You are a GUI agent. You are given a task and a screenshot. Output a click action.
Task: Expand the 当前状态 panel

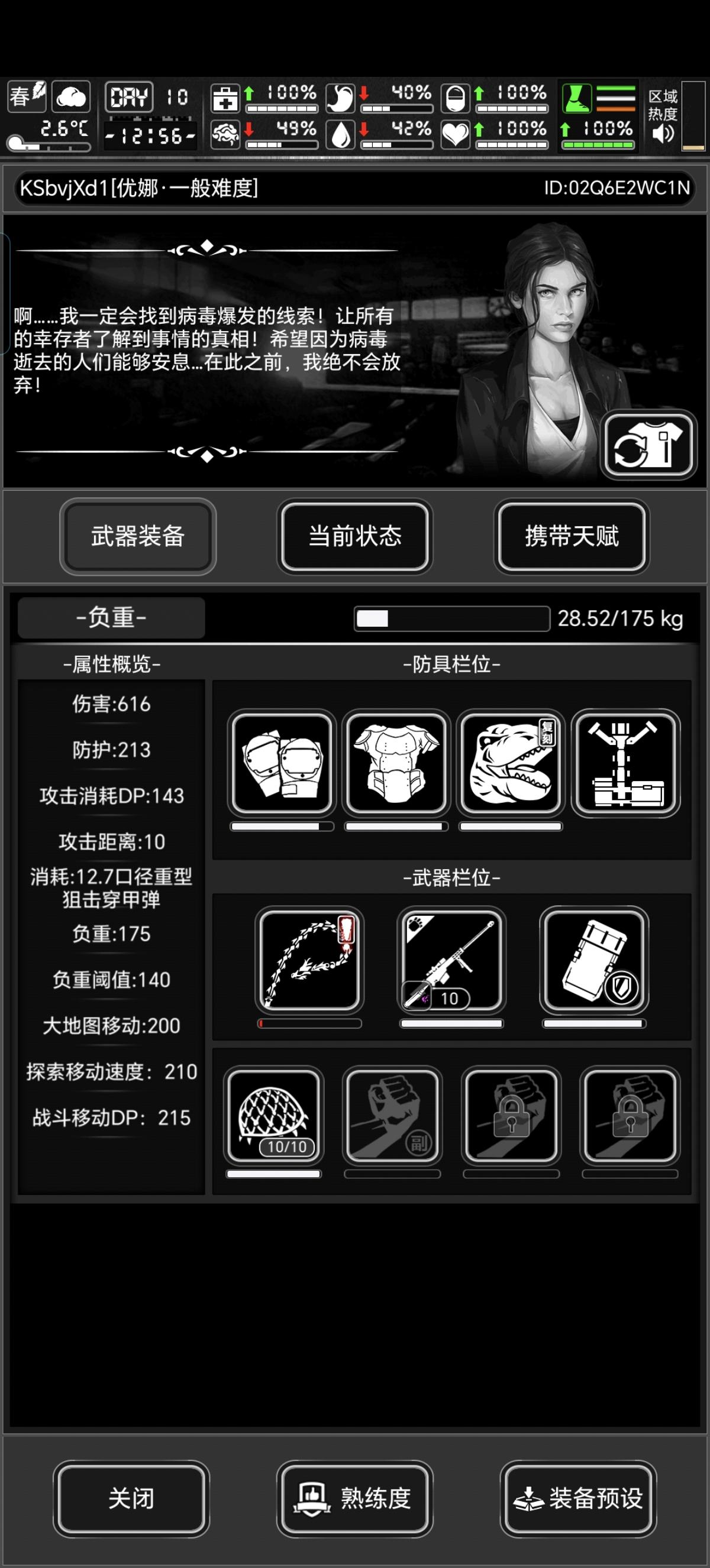point(355,536)
